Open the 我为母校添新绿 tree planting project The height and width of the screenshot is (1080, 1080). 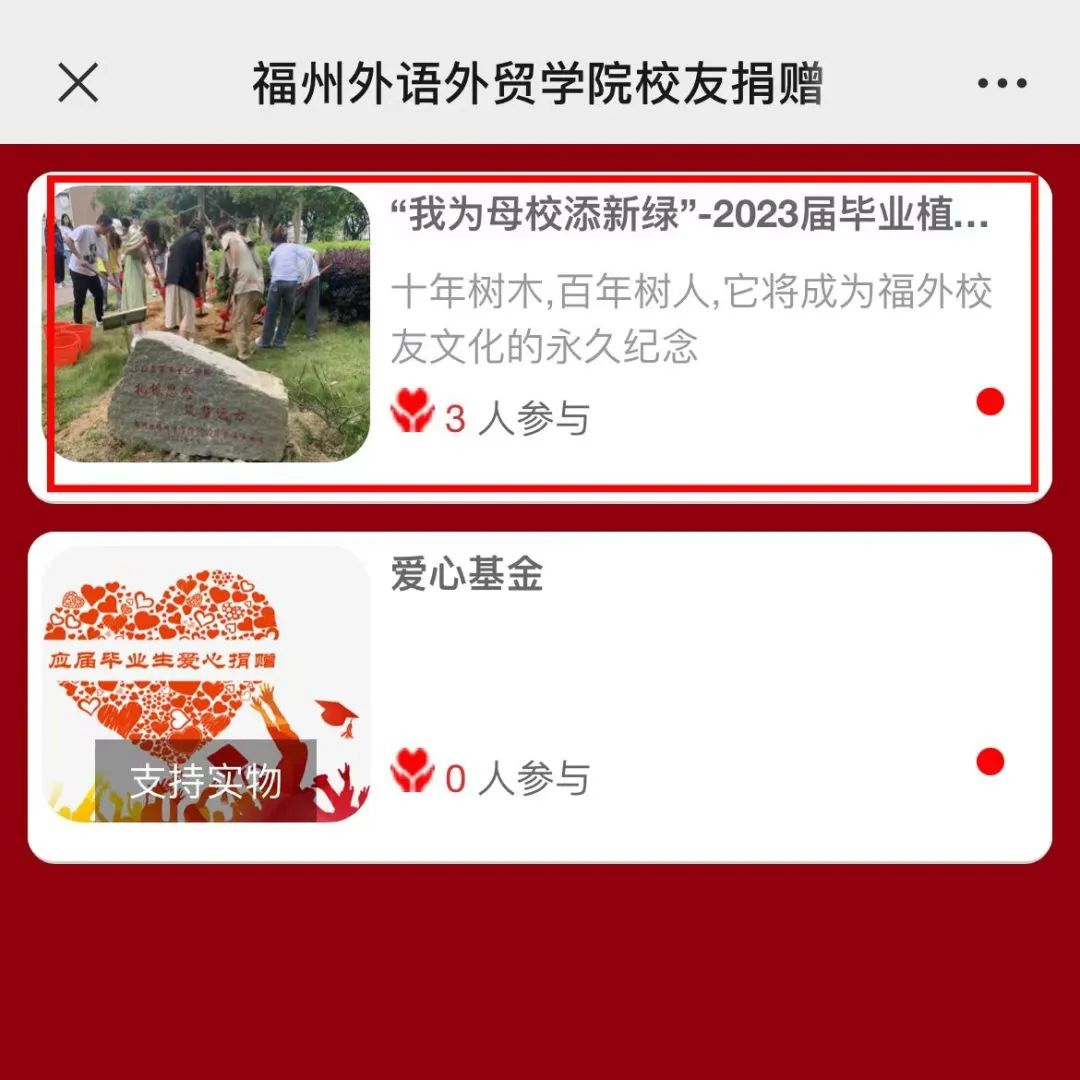tap(690, 217)
